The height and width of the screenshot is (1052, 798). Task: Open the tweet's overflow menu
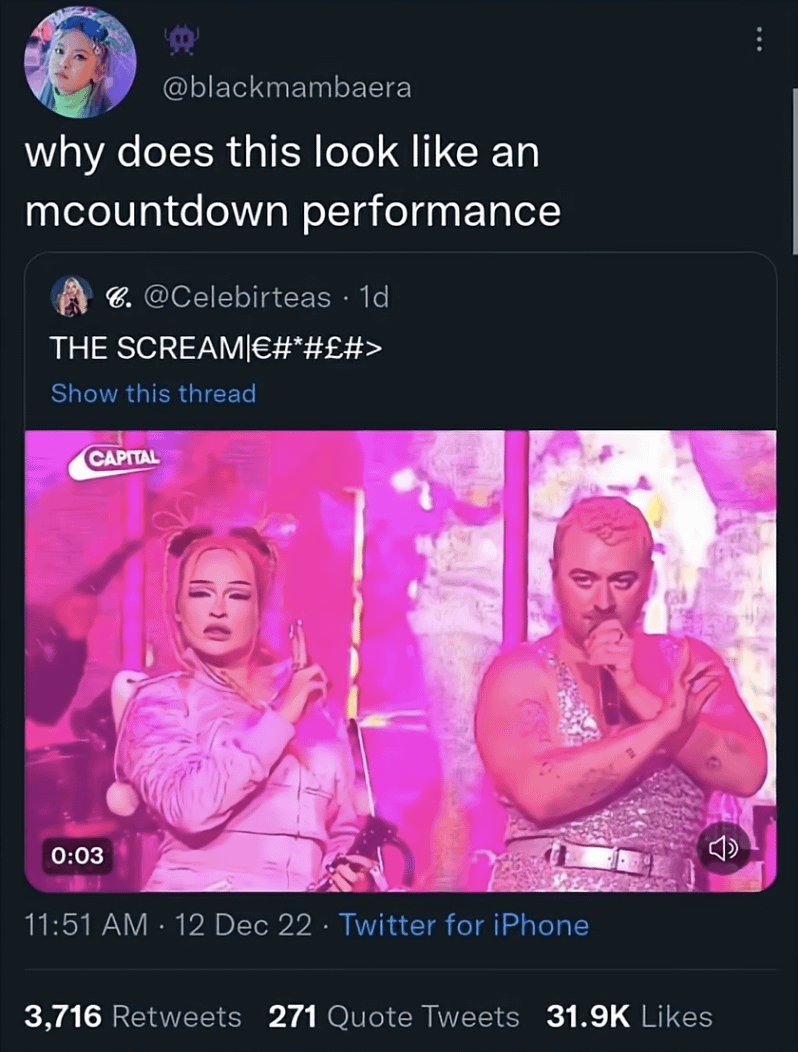pos(759,39)
